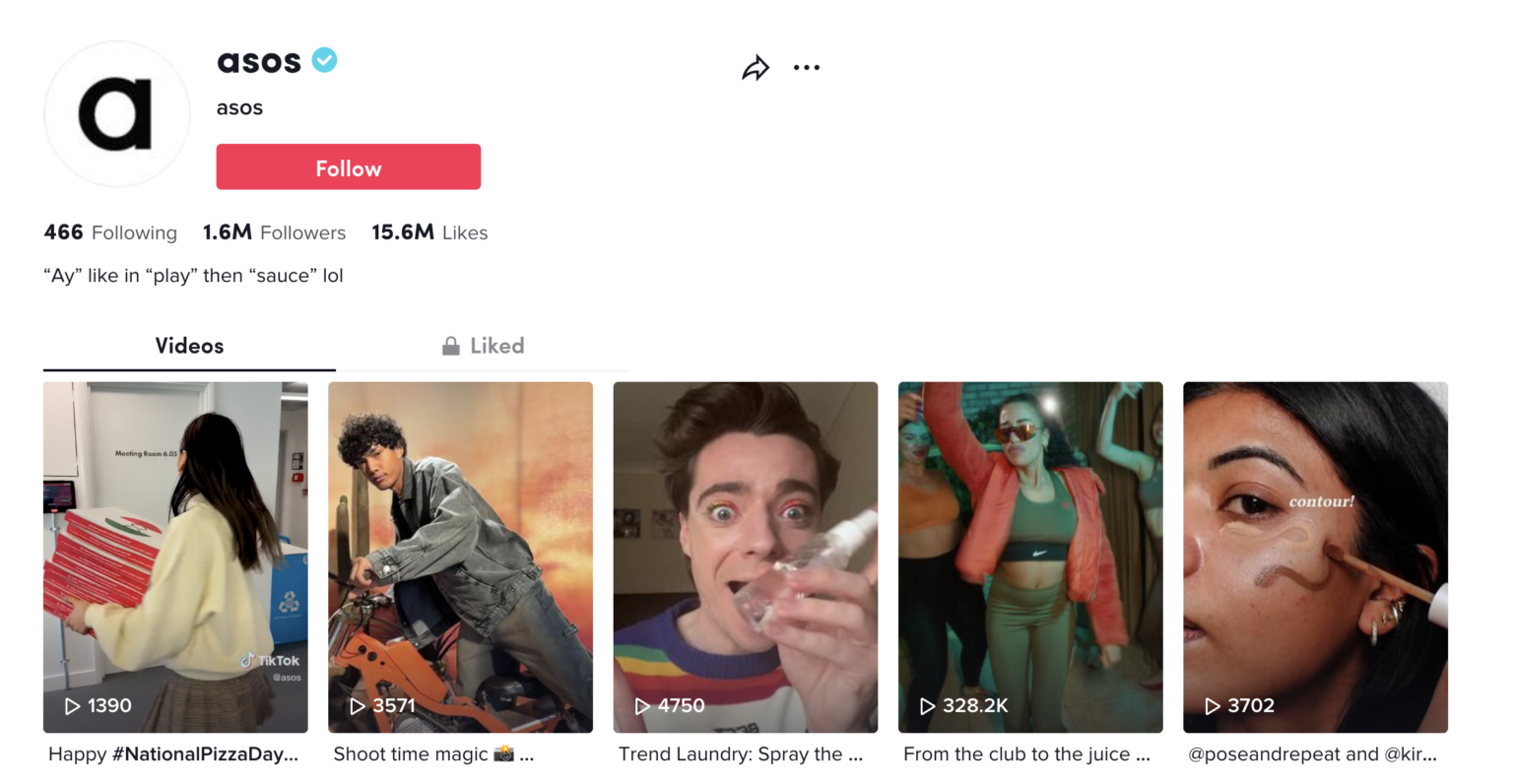Viewport: 1513px width, 784px height.
Task: Open the asos profile picture
Action: tap(116, 114)
